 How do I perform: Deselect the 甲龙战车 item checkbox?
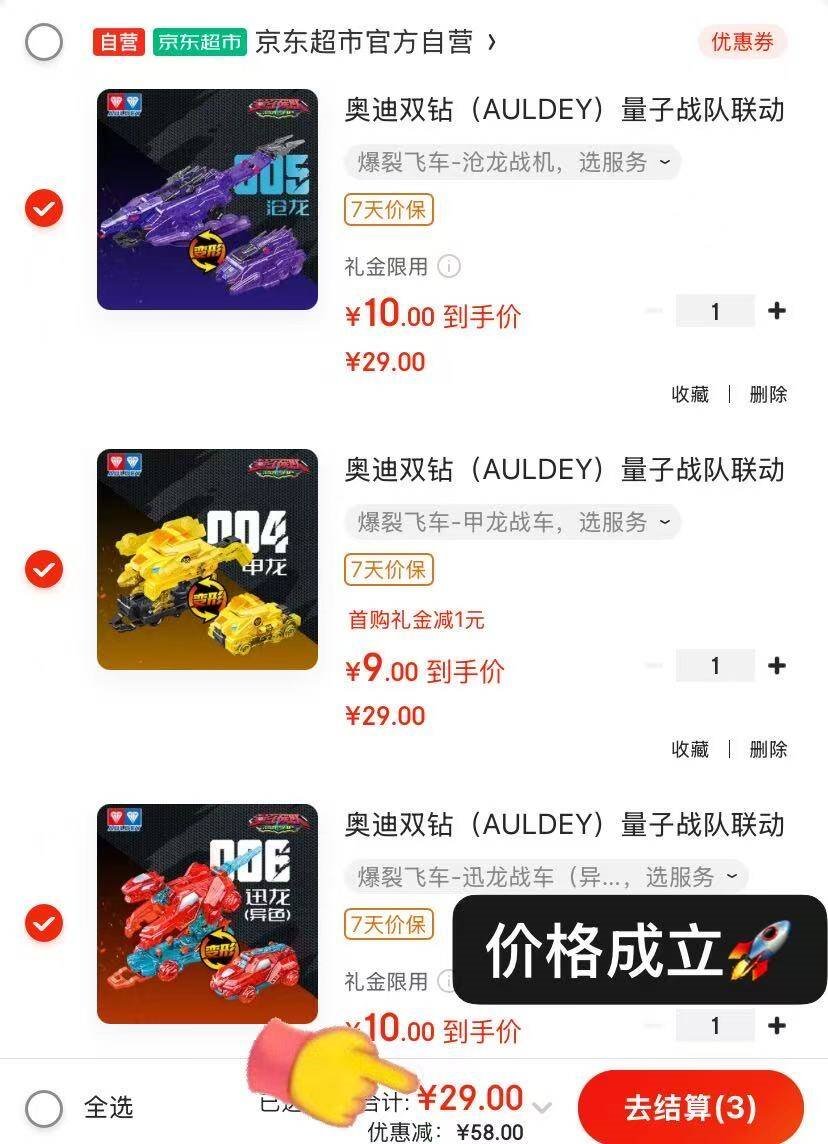44,569
